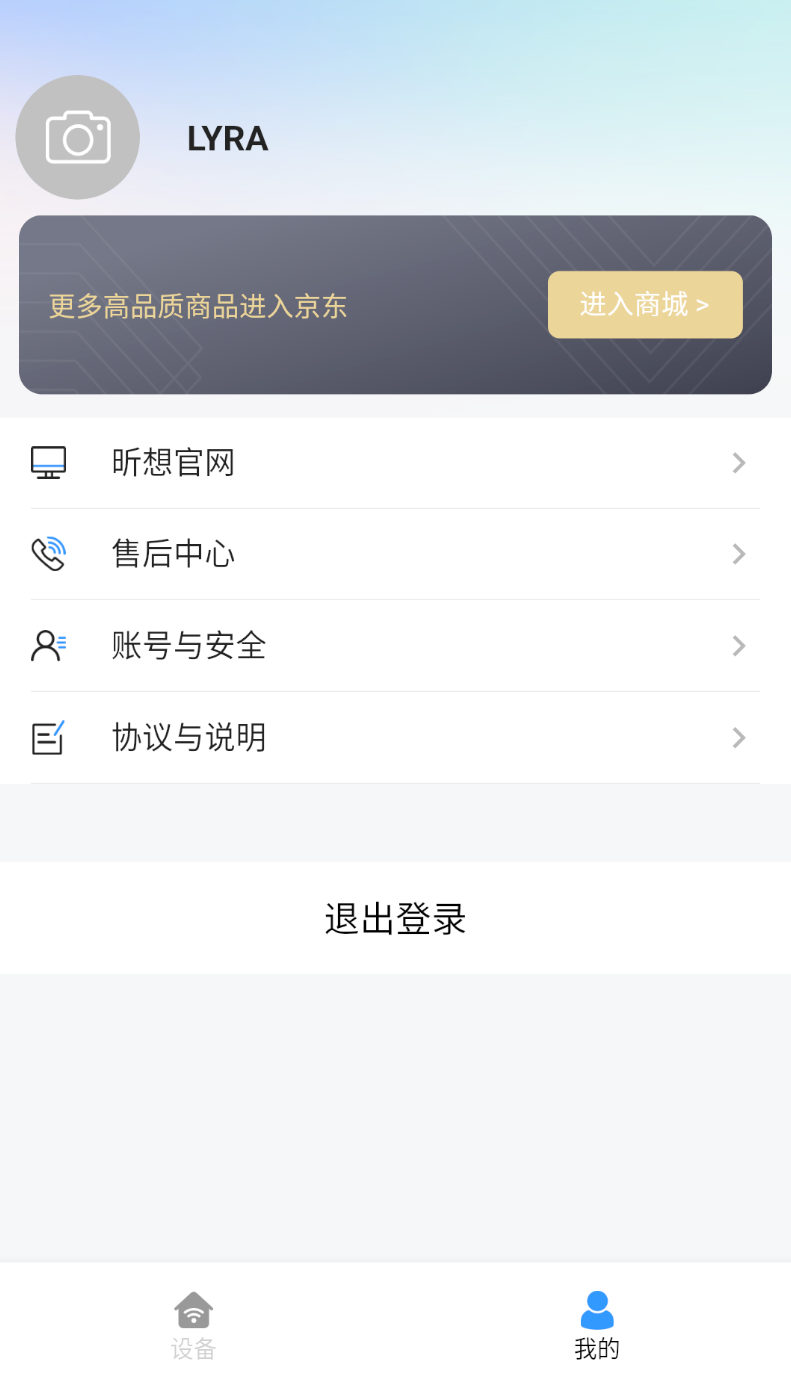Screen dimensions: 791x1374
Task: Tap the 进入商城 button
Action: (x=645, y=305)
